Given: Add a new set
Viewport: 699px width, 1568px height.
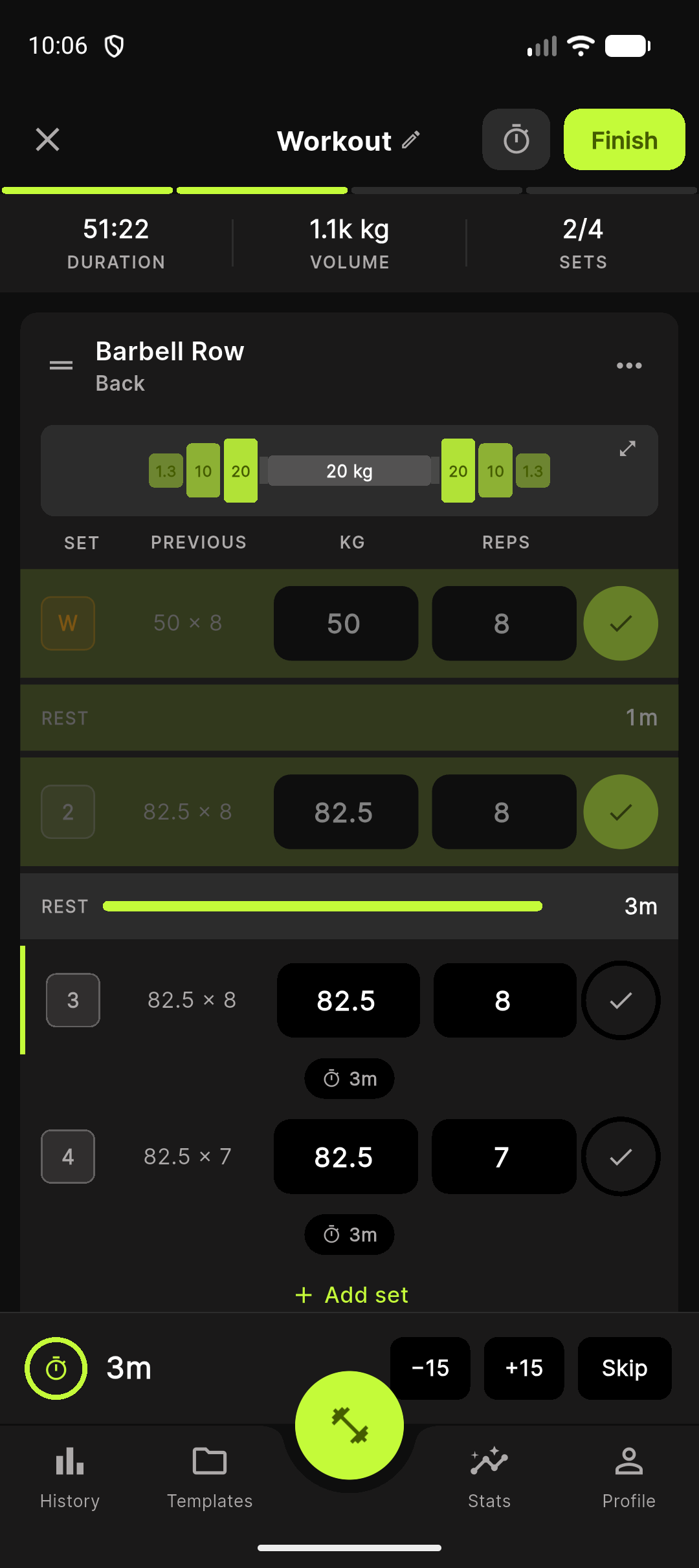Looking at the screenshot, I should 351,1295.
